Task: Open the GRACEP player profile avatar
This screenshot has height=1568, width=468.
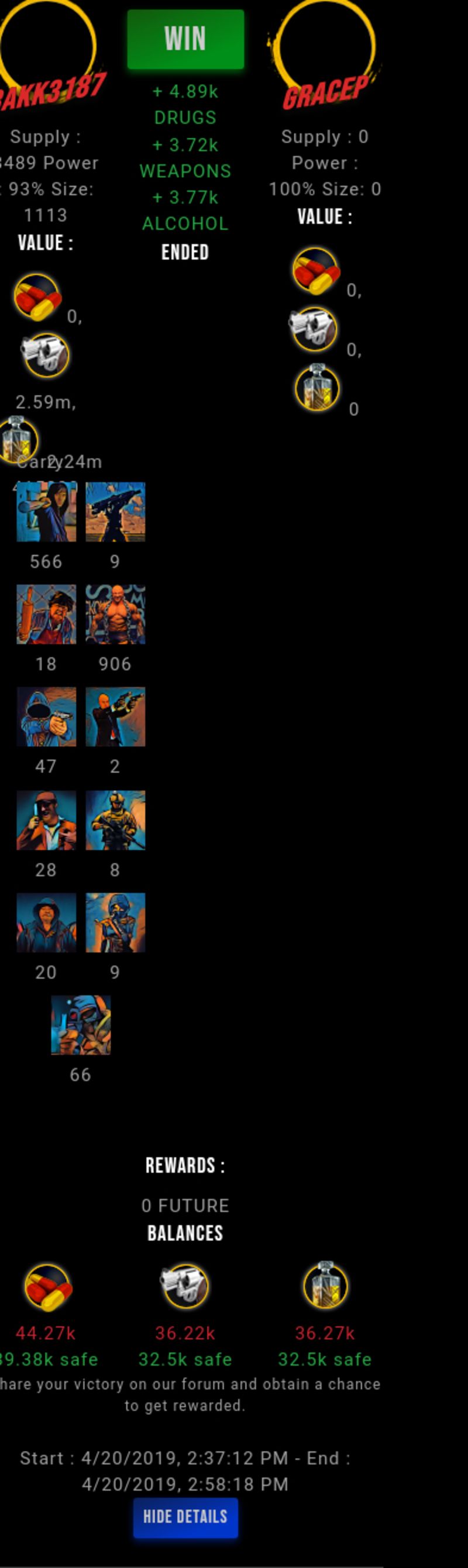Action: point(326,47)
